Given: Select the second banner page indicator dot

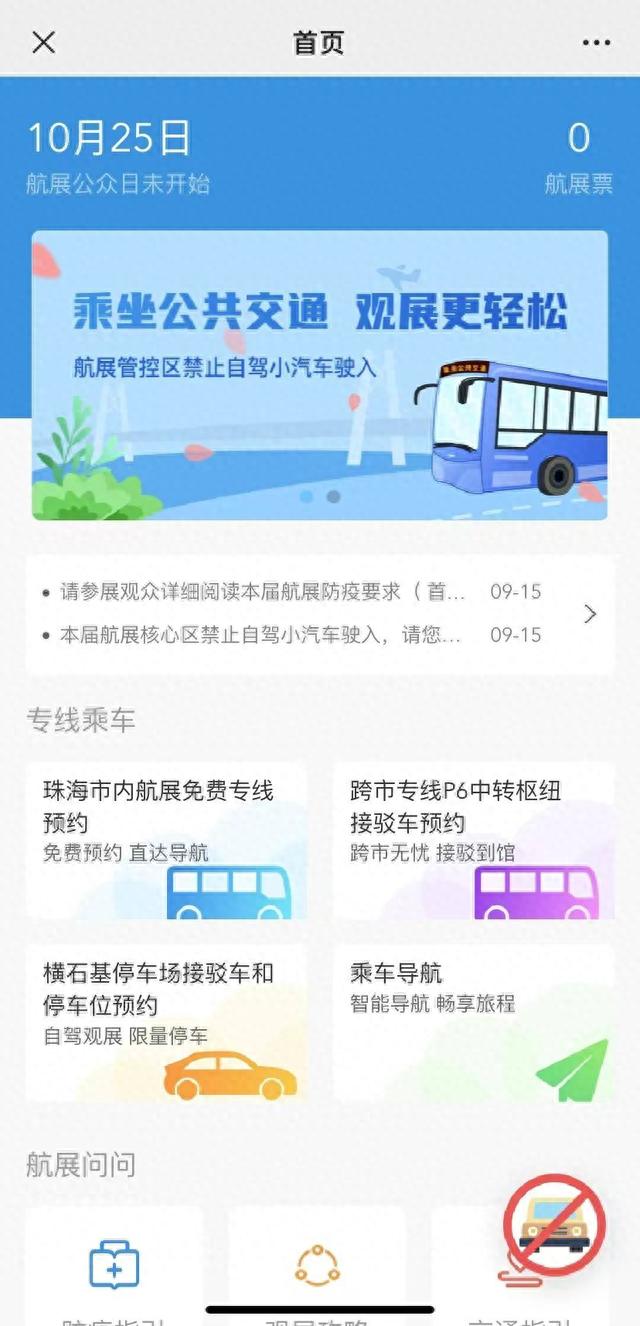Looking at the screenshot, I should pos(334,496).
